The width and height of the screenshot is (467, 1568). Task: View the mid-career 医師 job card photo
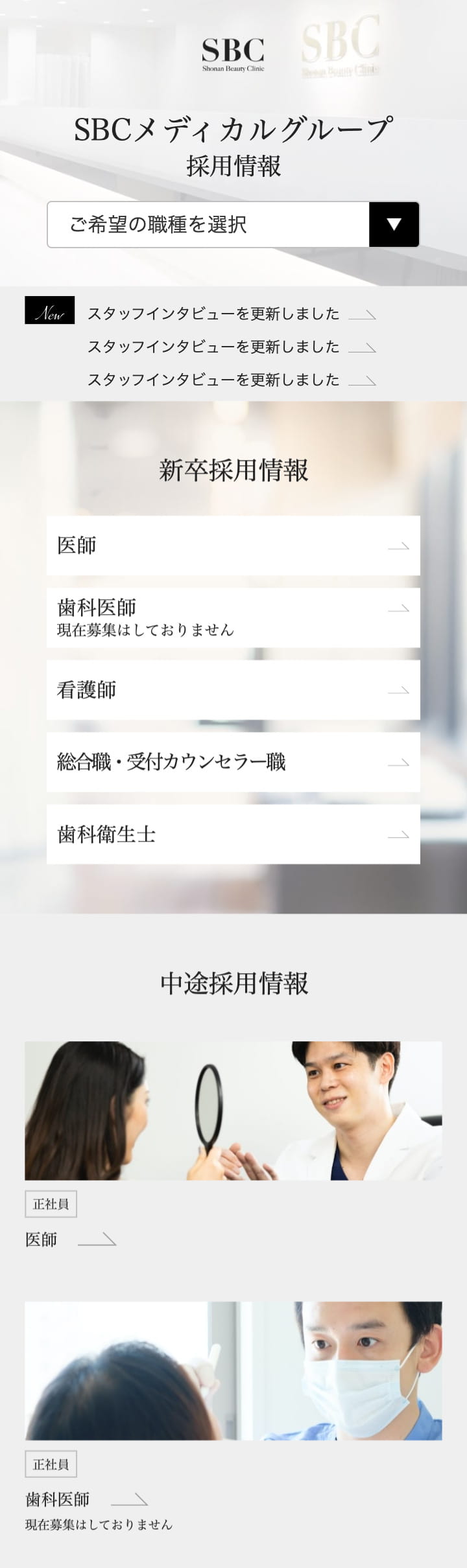click(233, 1110)
